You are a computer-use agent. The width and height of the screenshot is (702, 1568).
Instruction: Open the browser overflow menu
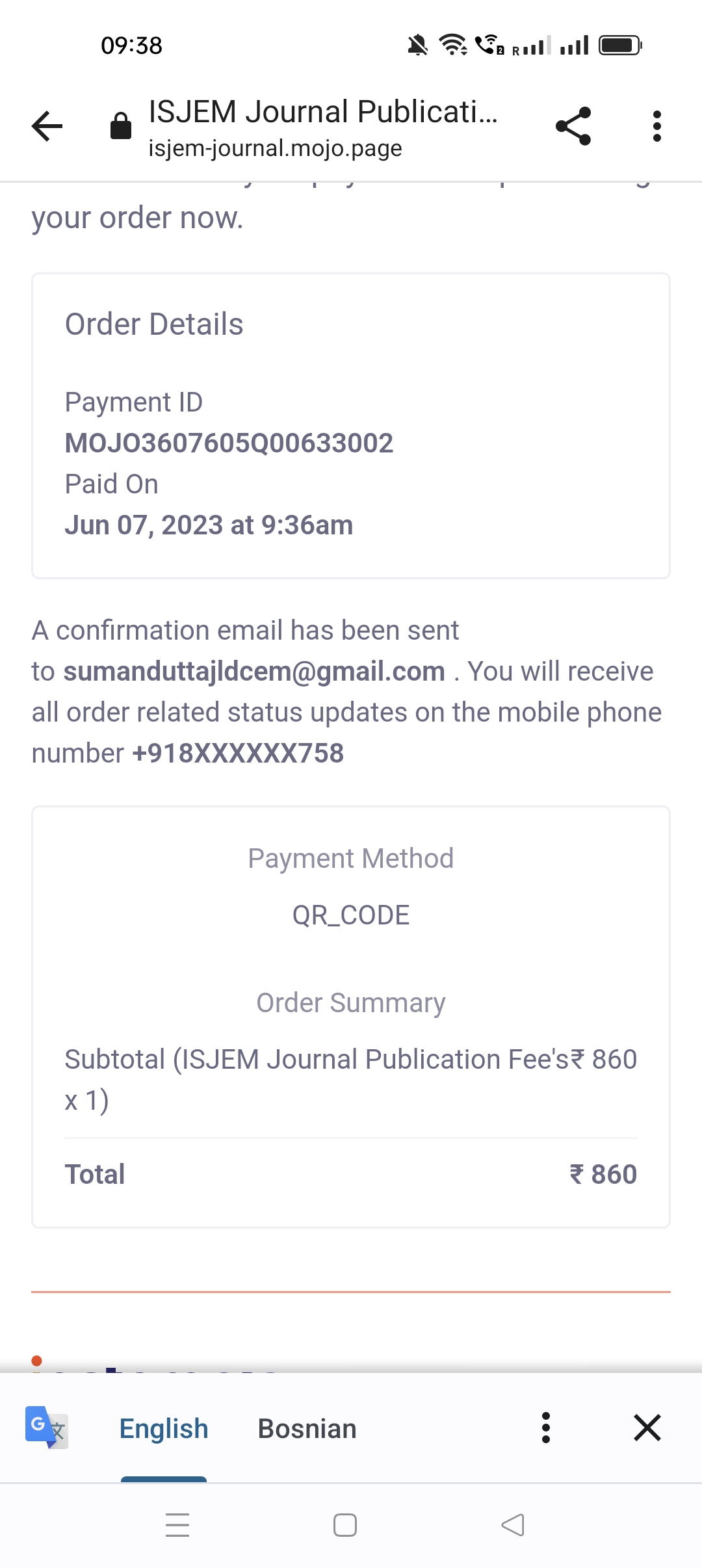click(657, 126)
